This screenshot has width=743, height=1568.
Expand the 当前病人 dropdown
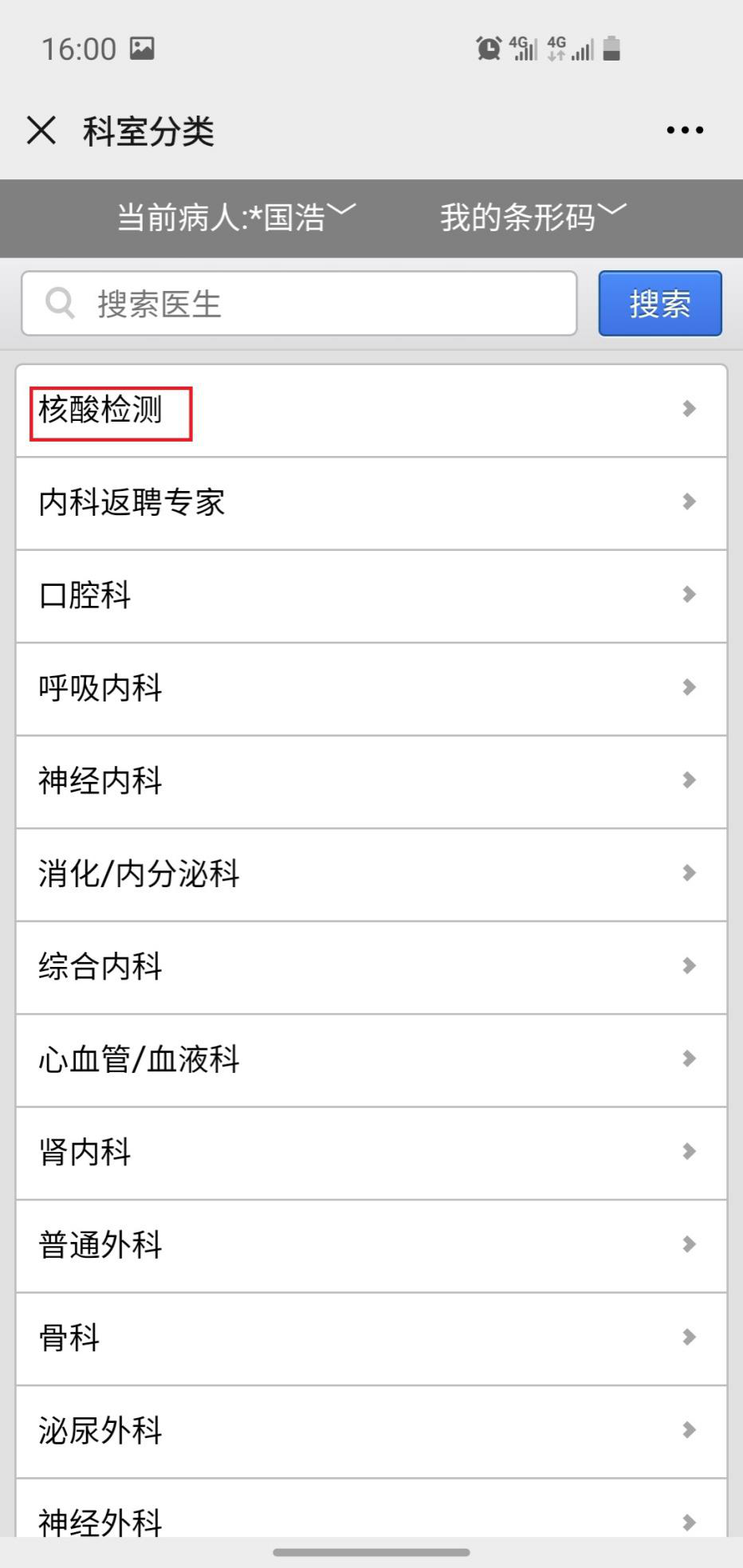(x=236, y=217)
